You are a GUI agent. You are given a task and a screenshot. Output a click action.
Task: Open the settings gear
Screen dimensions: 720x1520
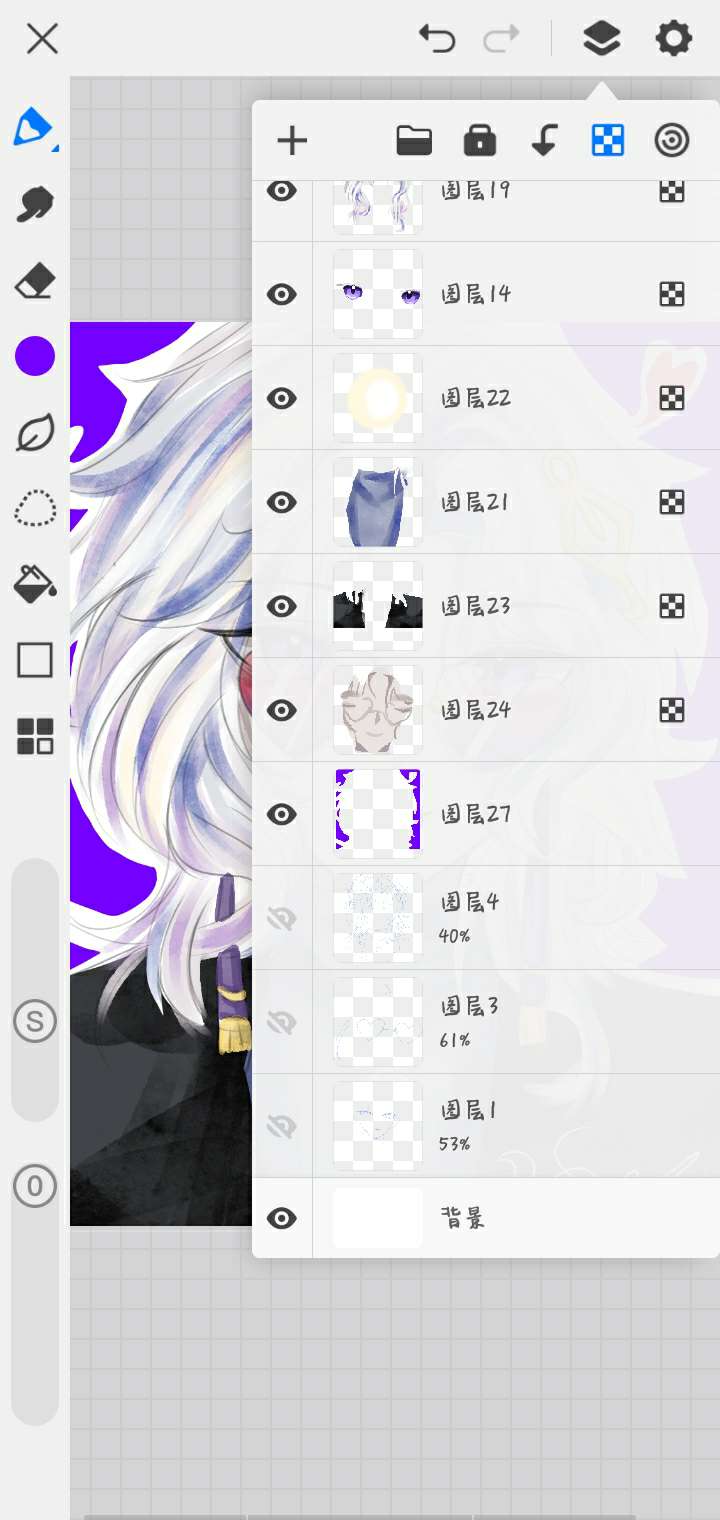click(x=673, y=39)
